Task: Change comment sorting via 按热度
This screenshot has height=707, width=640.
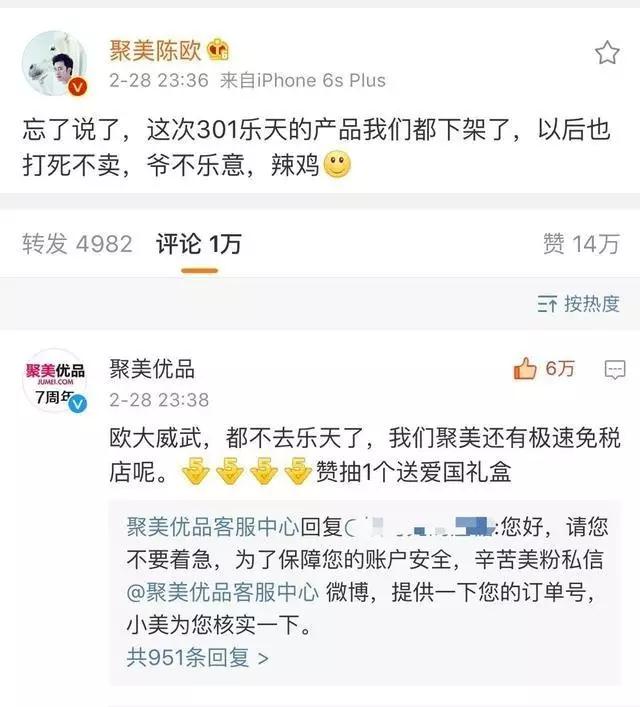Action: (x=579, y=304)
